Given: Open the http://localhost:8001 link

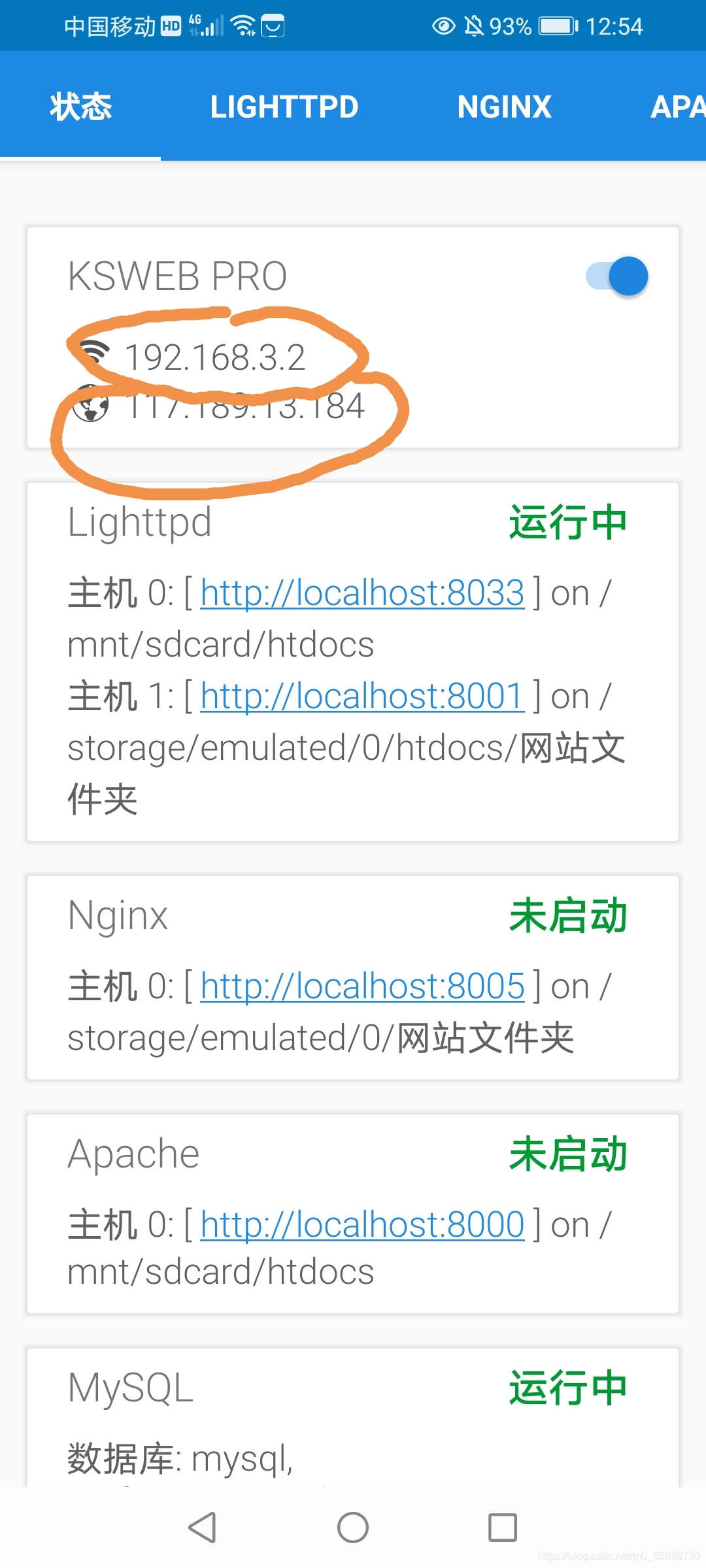Looking at the screenshot, I should 362,696.
